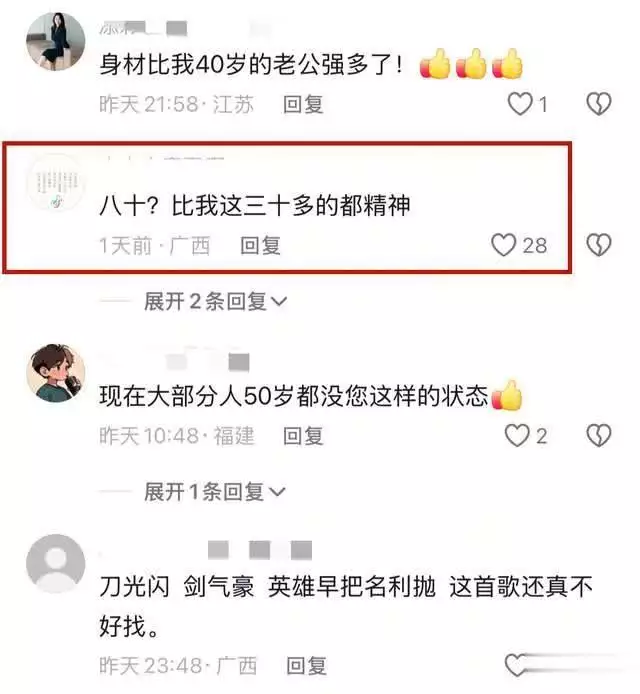Dislike the comment 八十？比我这三十多的都精神
The height and width of the screenshot is (694, 640).
[x=598, y=243]
